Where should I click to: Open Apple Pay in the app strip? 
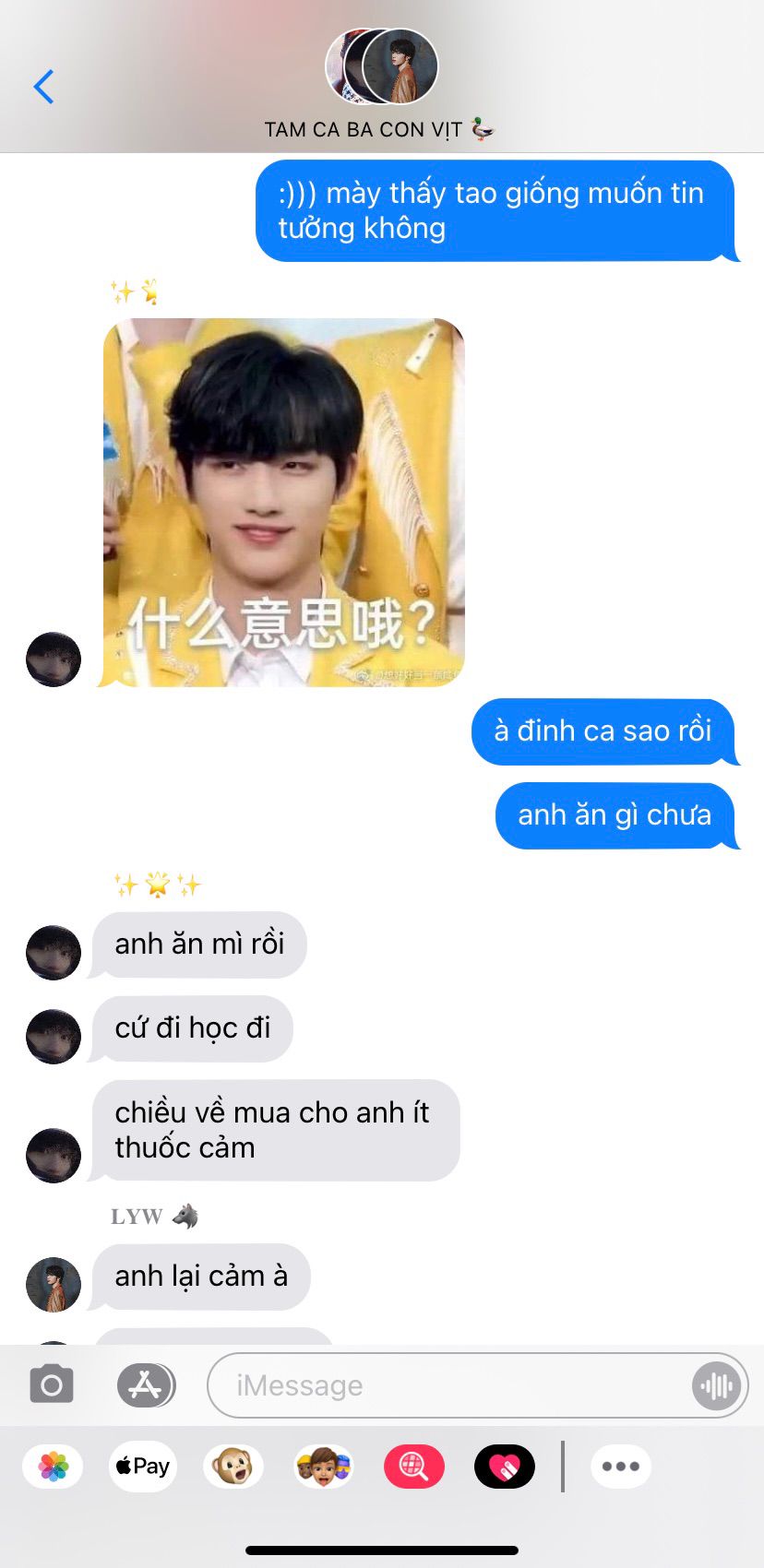(143, 1467)
